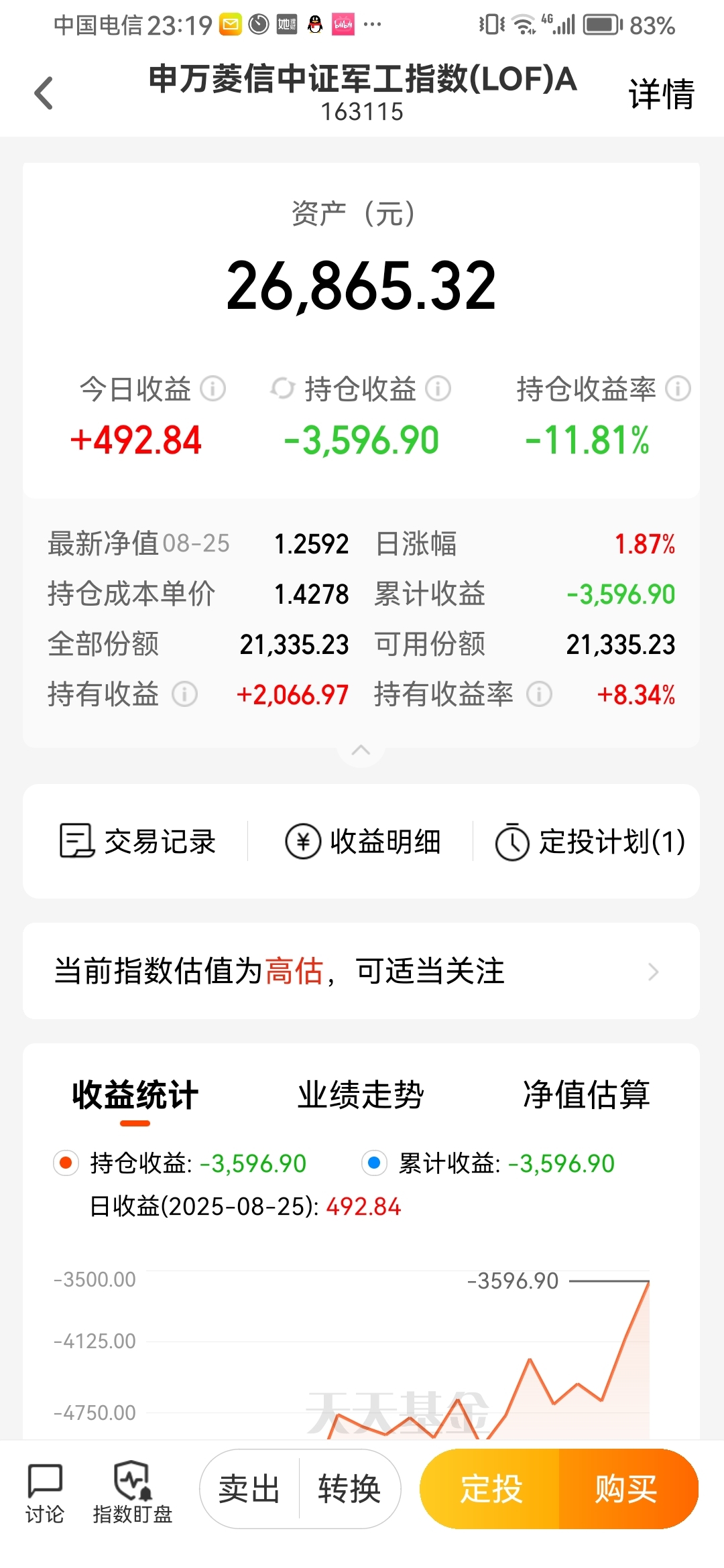Screen dimensions: 724x1568
Task: Show info about 持有收益
Action: (x=184, y=694)
